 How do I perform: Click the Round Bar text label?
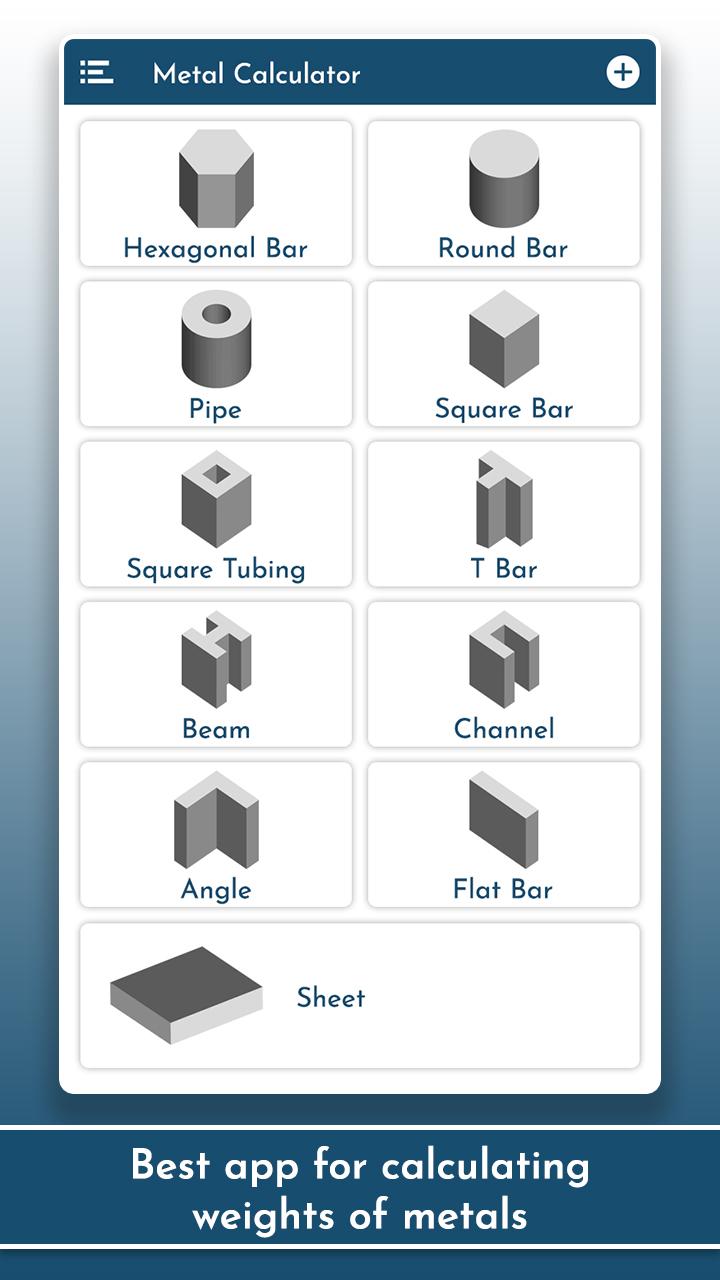(x=503, y=248)
